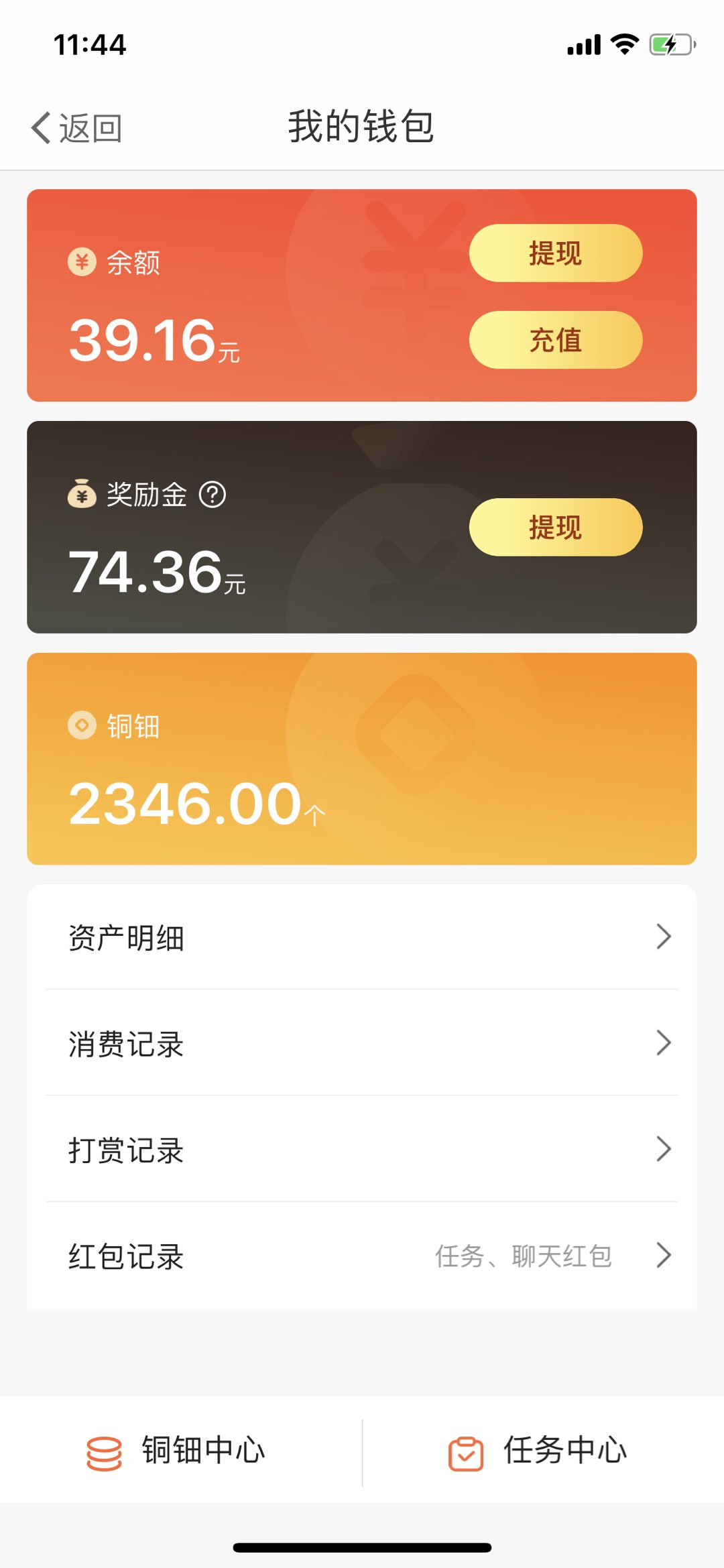724x1568 pixels.
Task: Open 资产明细 row
Action: tap(362, 937)
